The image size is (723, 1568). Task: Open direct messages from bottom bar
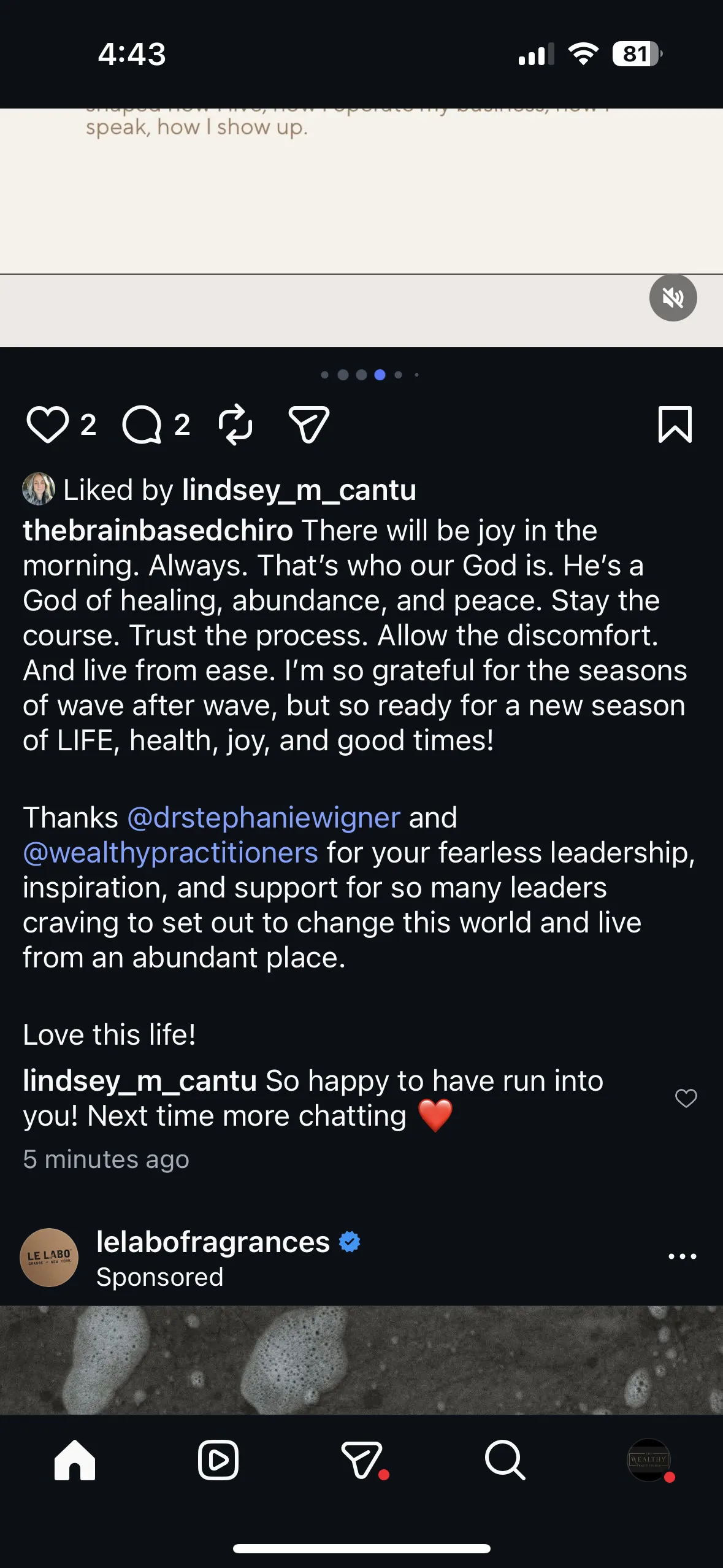[x=362, y=1460]
